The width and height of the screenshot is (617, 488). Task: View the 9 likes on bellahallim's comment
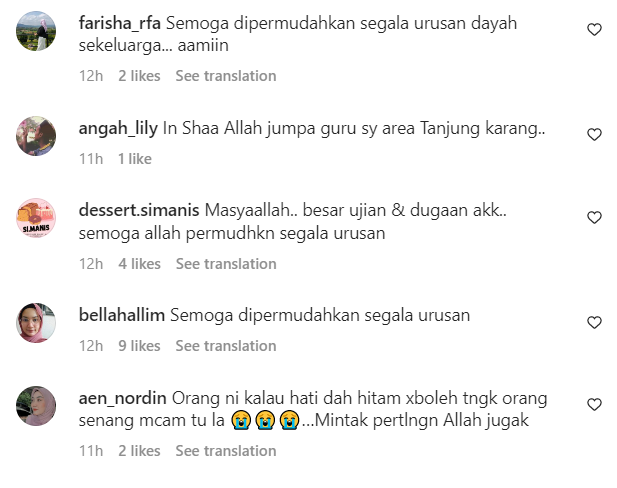(139, 346)
